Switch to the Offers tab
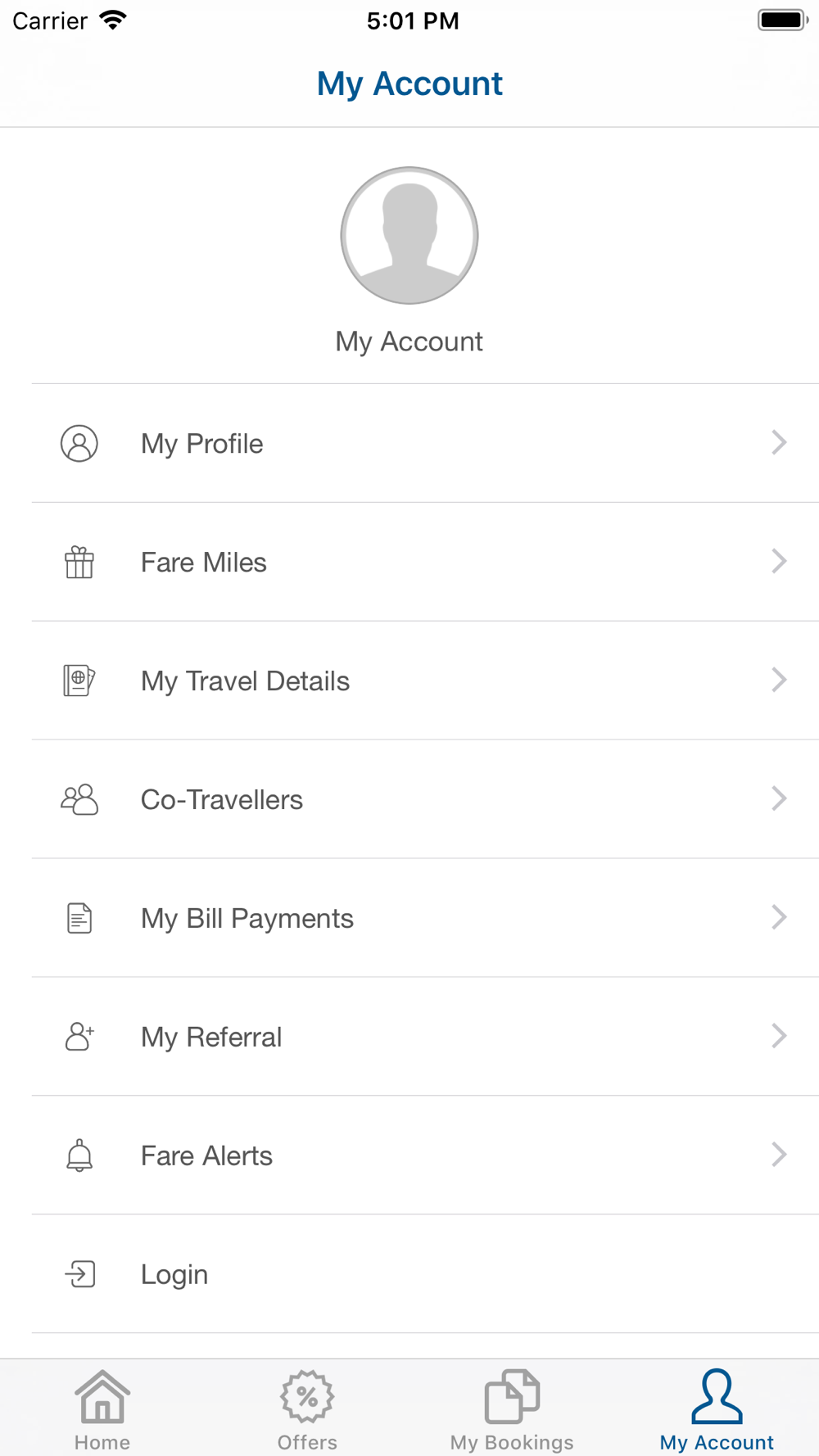 (x=307, y=1409)
